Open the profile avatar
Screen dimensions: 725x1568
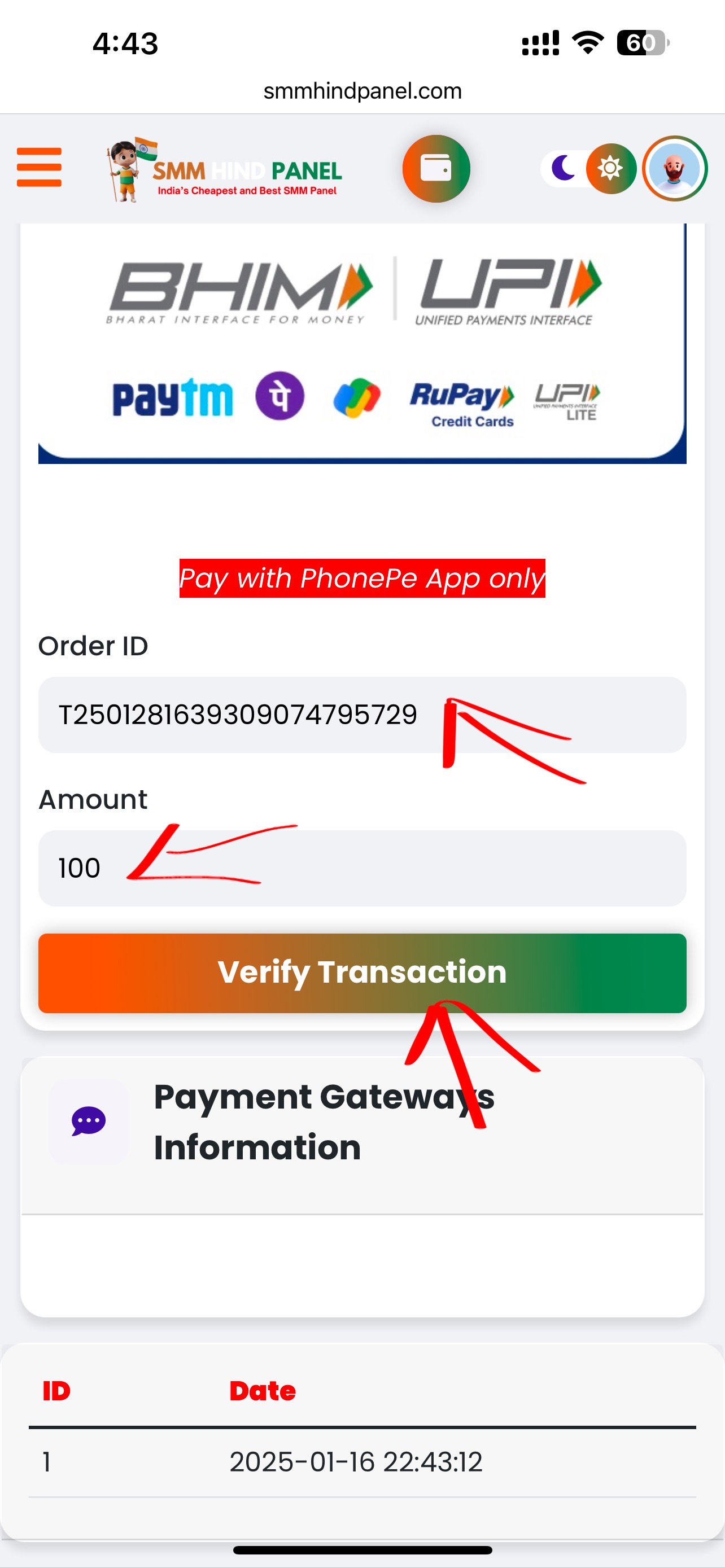[x=675, y=169]
